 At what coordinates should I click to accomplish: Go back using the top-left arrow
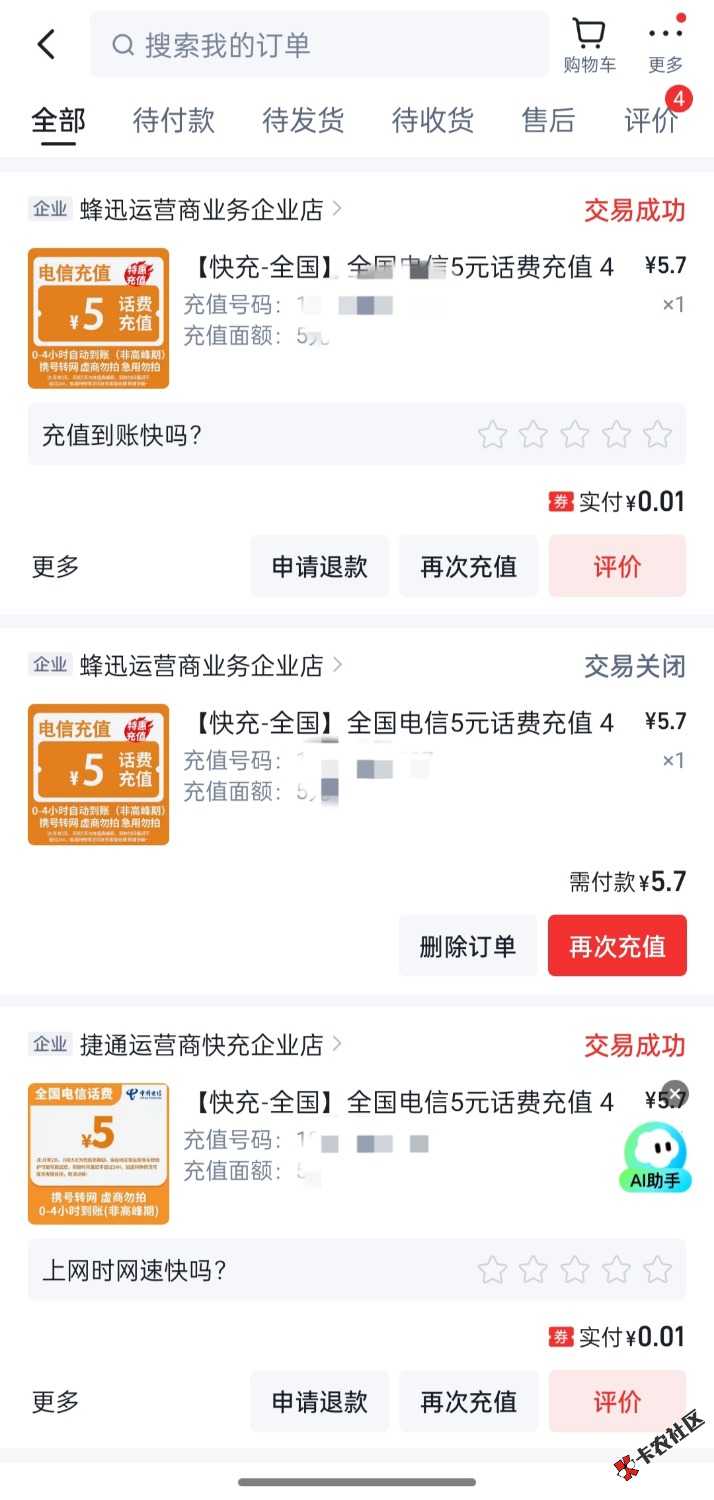click(46, 45)
